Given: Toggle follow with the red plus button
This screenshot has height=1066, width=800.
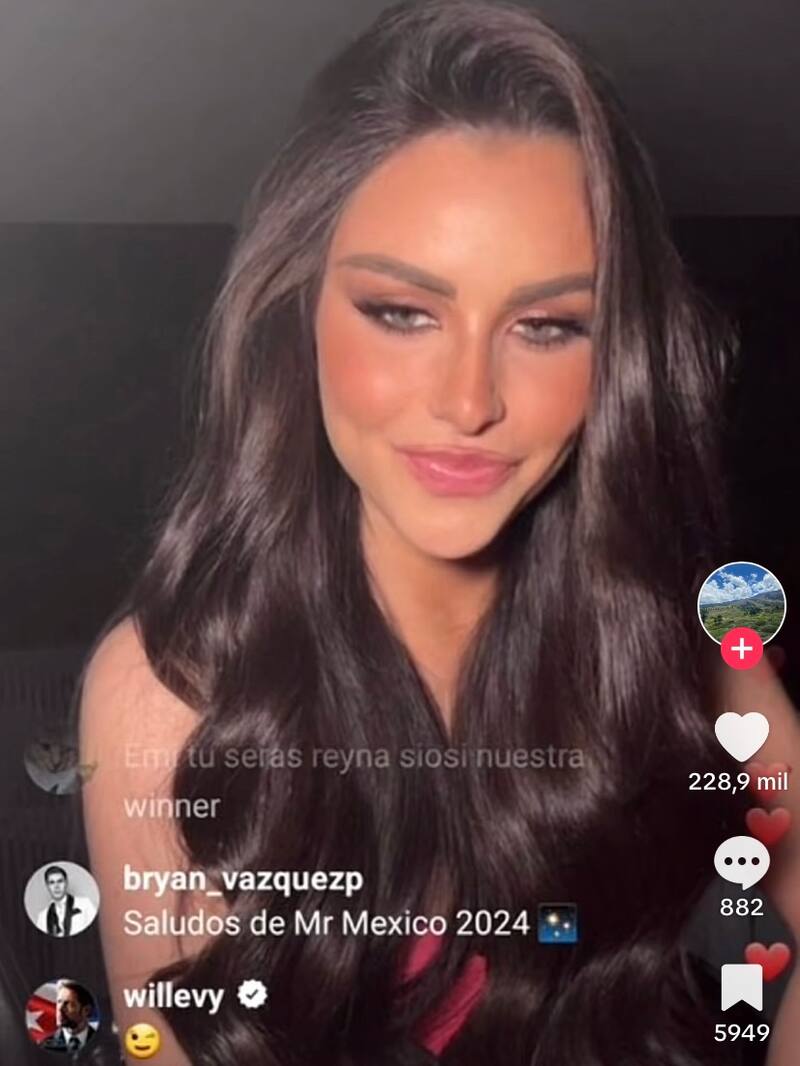Looking at the screenshot, I should point(739,647).
